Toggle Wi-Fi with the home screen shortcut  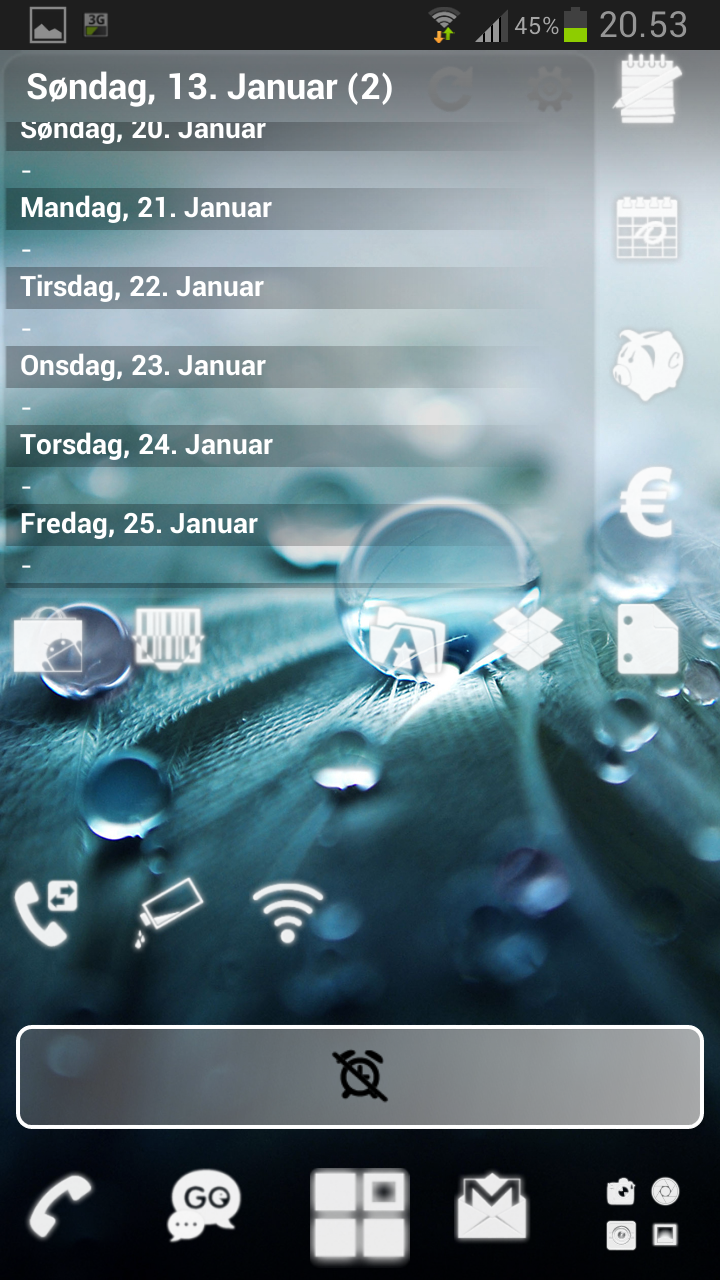pyautogui.click(x=288, y=912)
